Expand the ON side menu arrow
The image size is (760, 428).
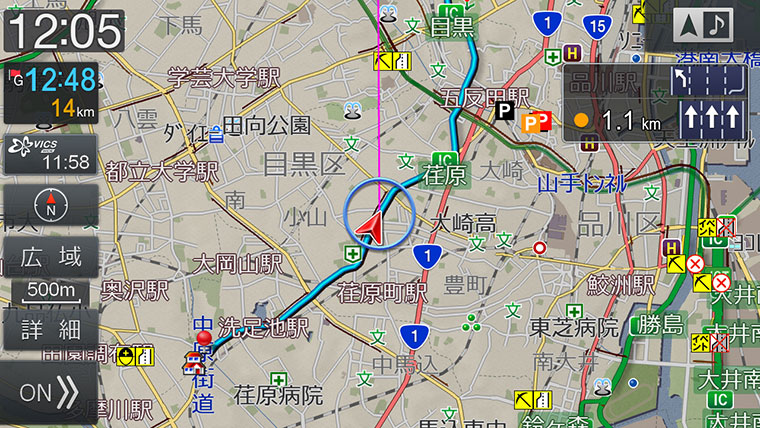49,393
